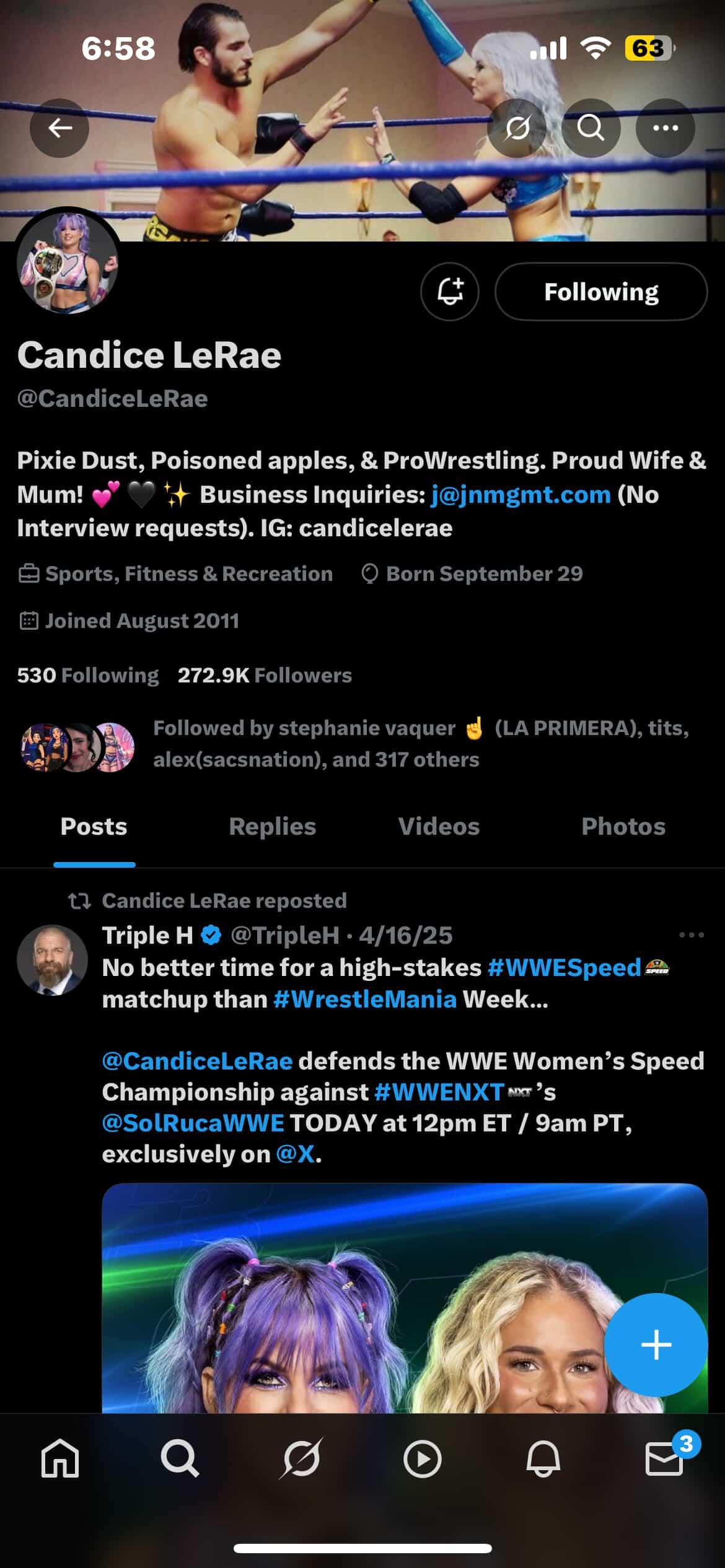Open Triple H's profile avatar
The image size is (725, 1568).
(53, 960)
